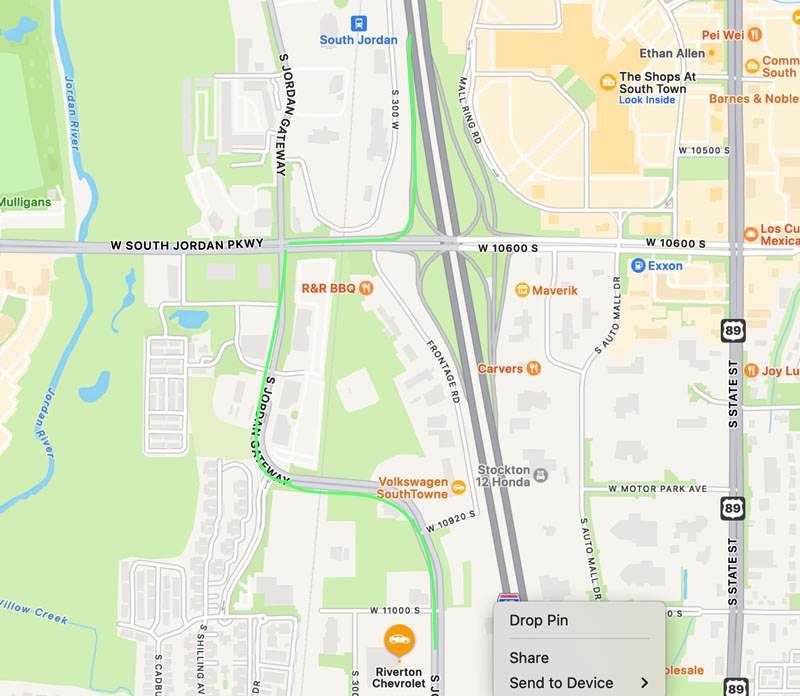View the Carvers restaurant marker
The width and height of the screenshot is (800, 696).
pyautogui.click(x=535, y=368)
